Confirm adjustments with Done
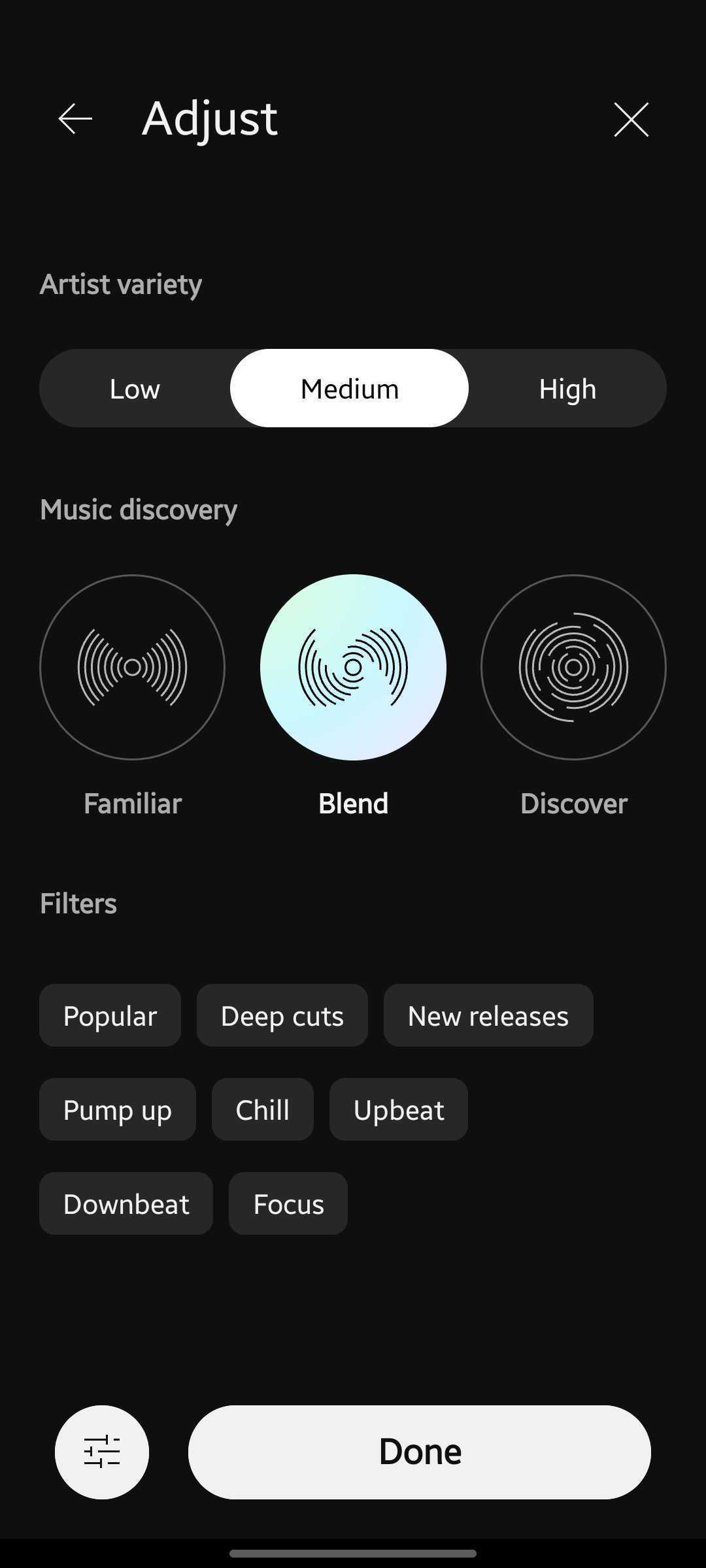Viewport: 706px width, 1568px height. (419, 1452)
